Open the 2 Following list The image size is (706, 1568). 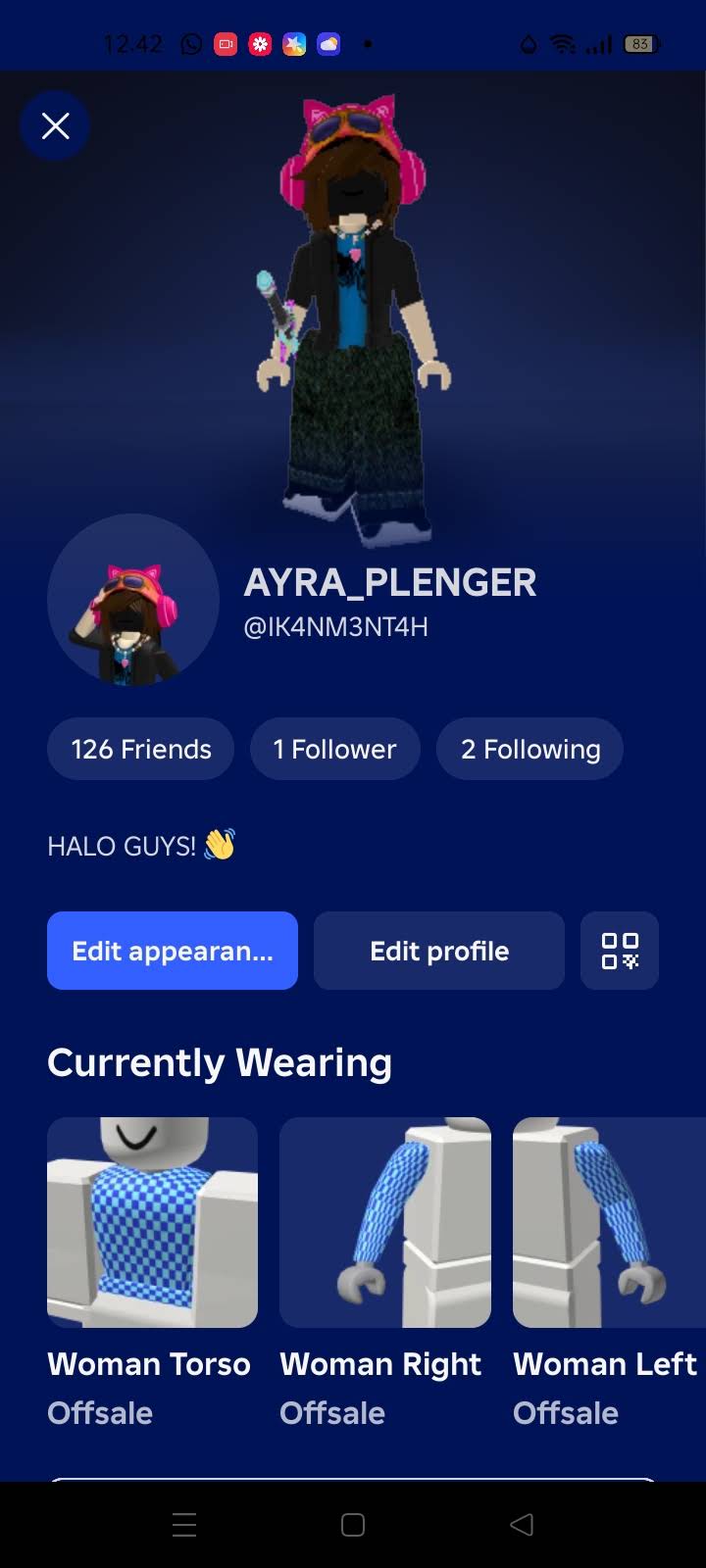[x=529, y=749]
